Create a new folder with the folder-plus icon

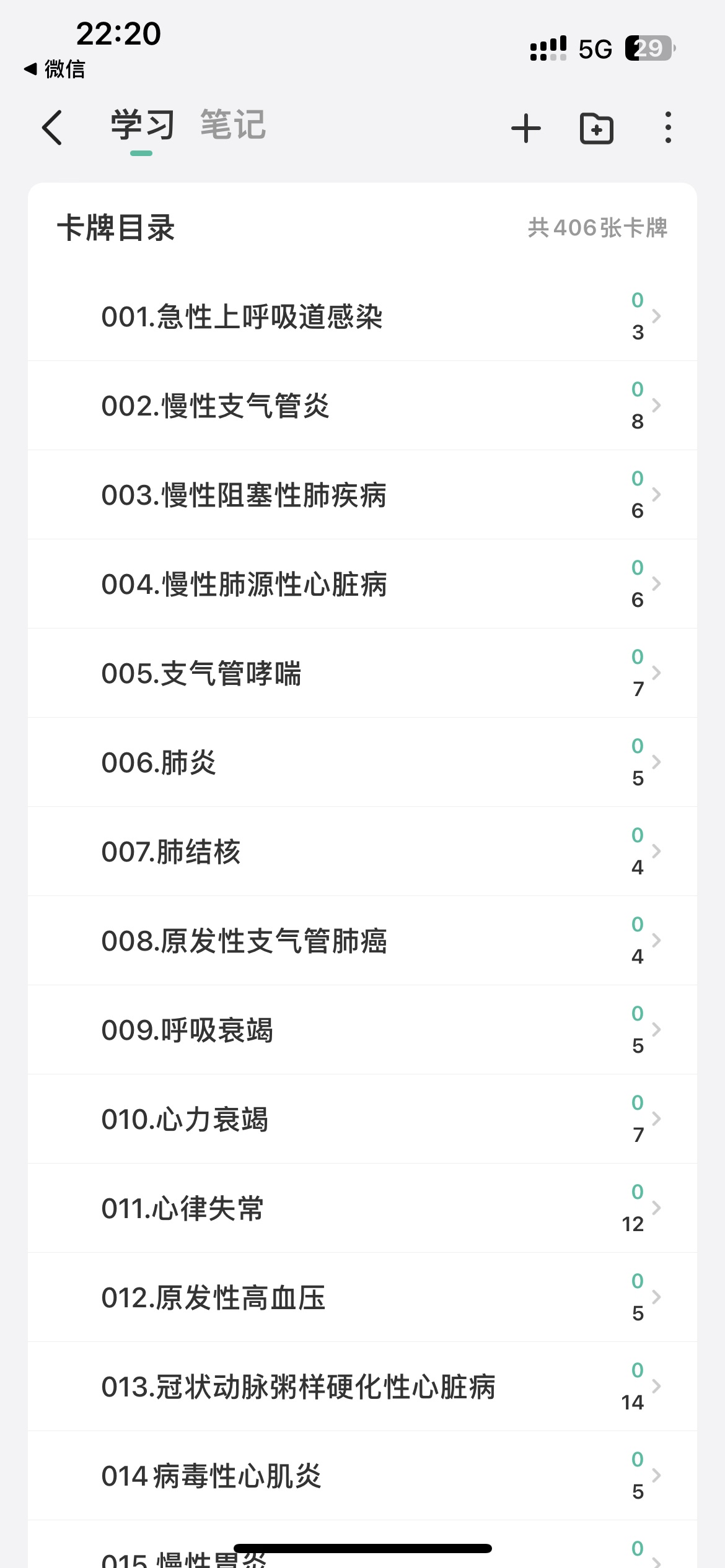(596, 128)
